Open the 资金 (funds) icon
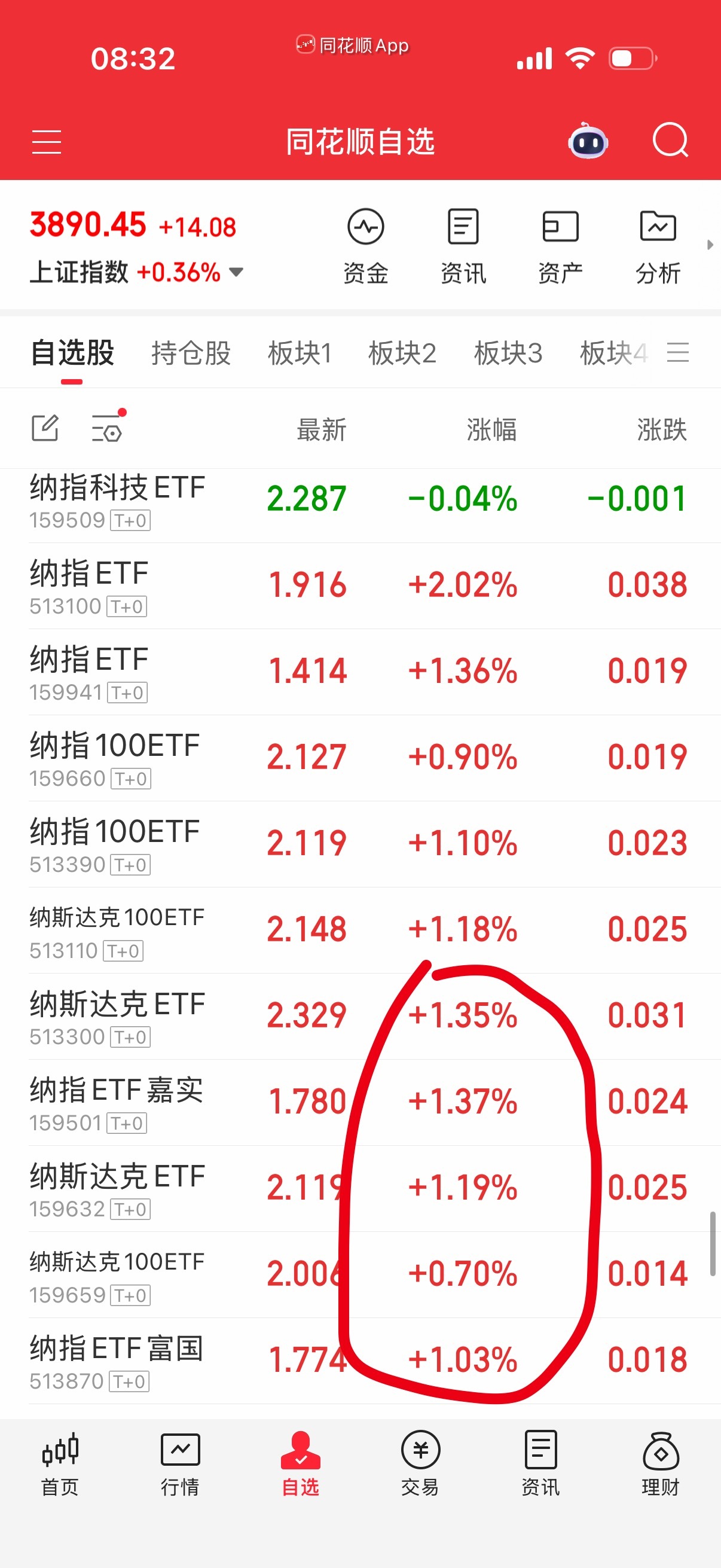Viewport: 721px width, 1568px height. pyautogui.click(x=366, y=243)
